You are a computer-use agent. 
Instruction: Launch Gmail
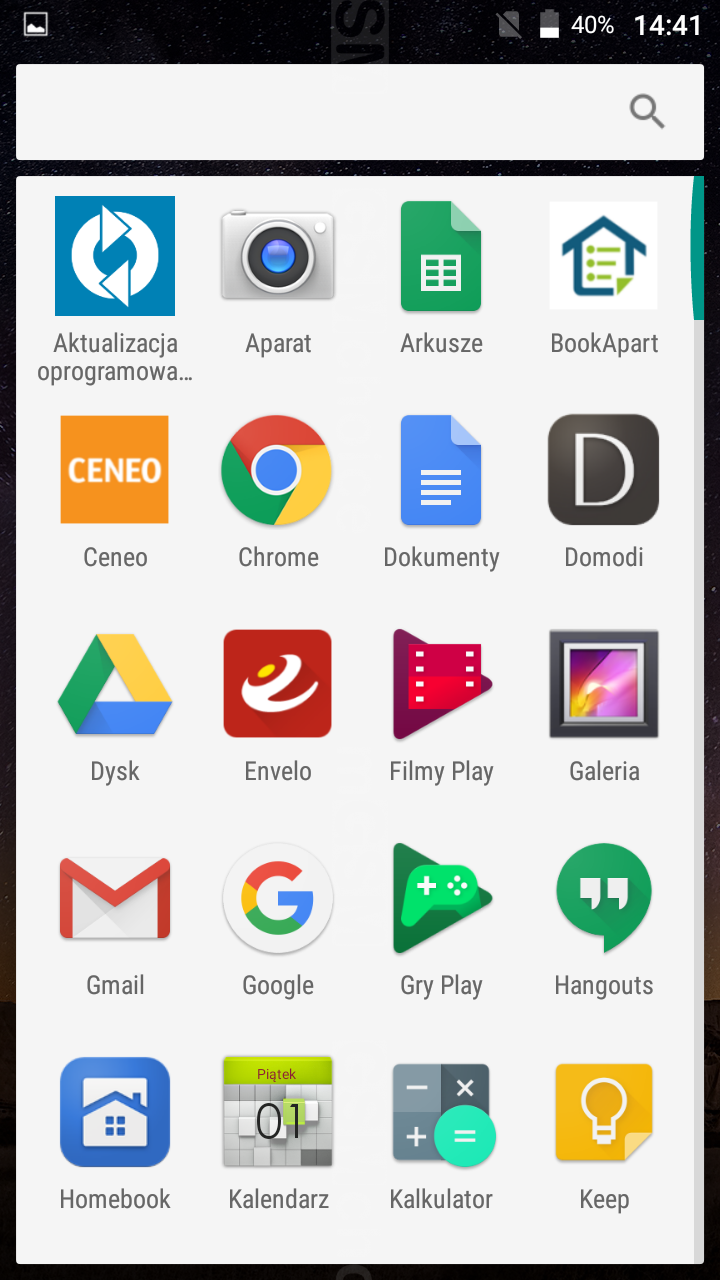click(115, 898)
